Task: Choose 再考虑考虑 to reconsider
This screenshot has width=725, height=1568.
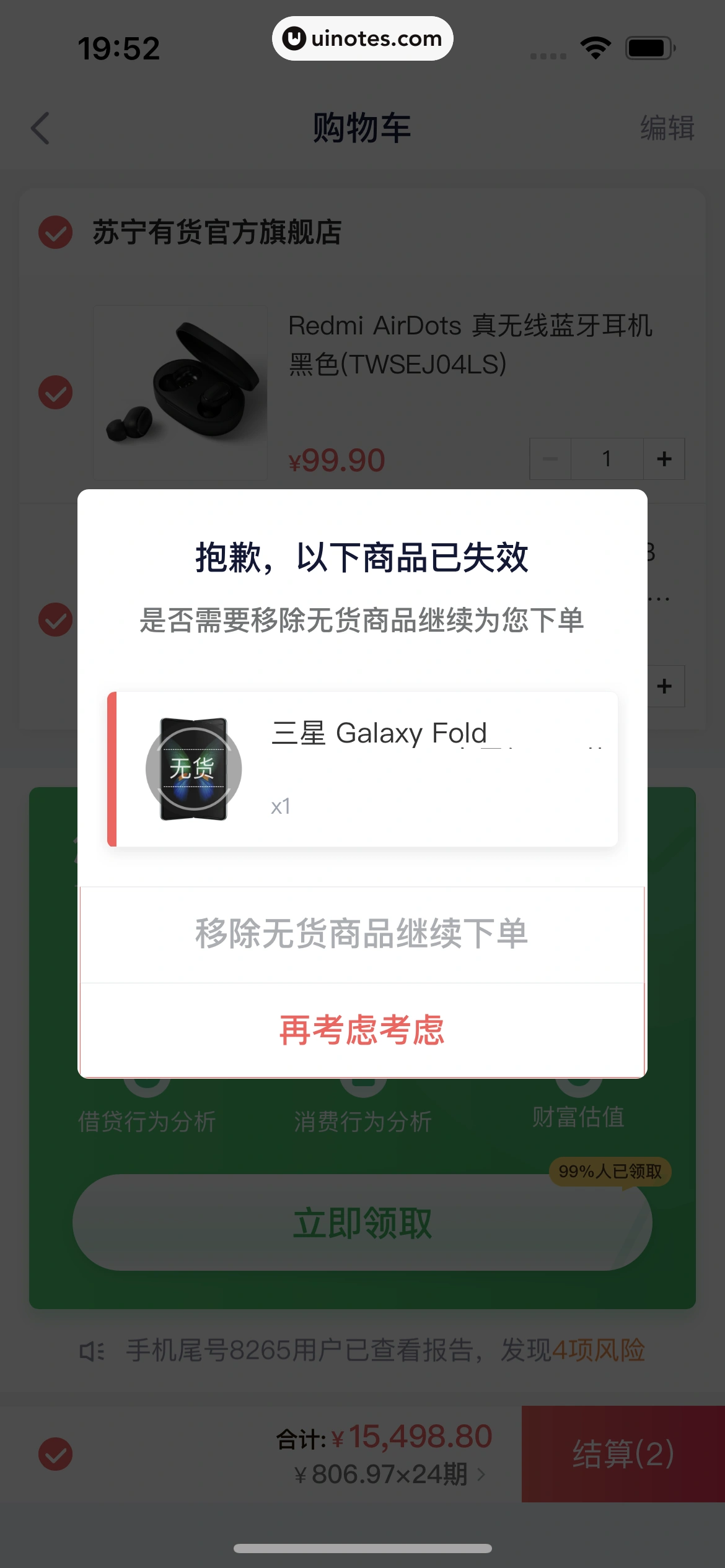Action: (362, 1030)
